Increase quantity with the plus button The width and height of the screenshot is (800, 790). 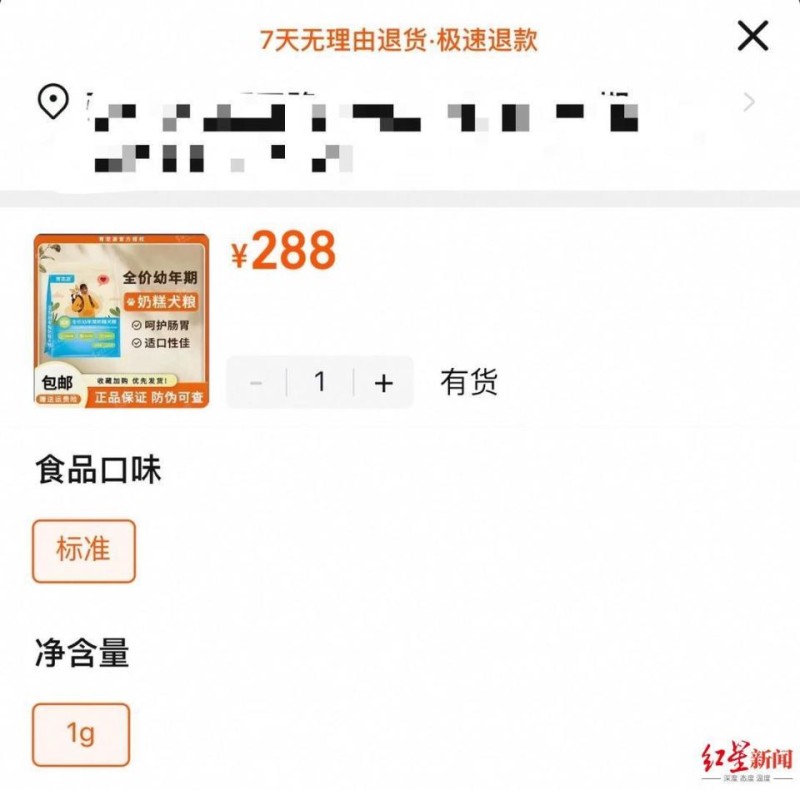384,382
